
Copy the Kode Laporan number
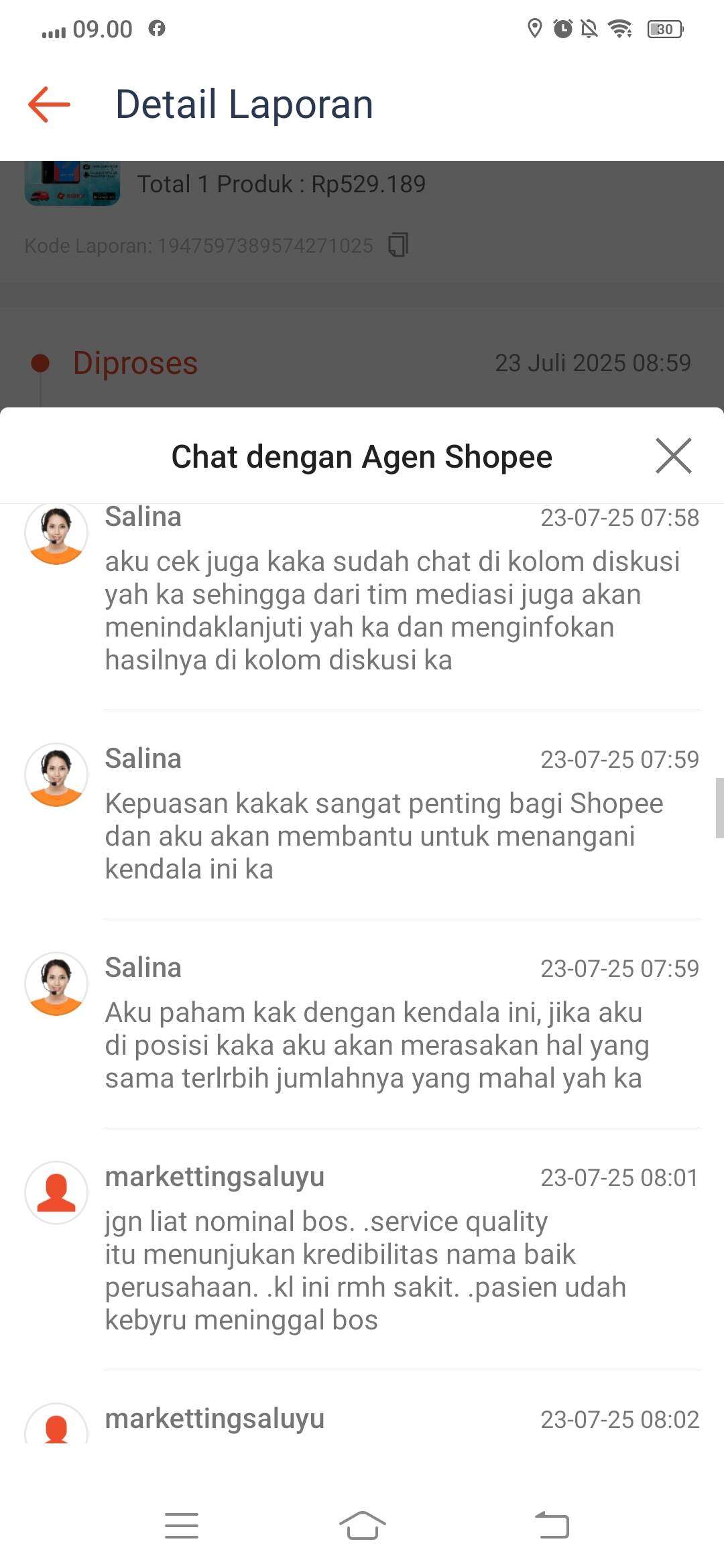coord(398,245)
